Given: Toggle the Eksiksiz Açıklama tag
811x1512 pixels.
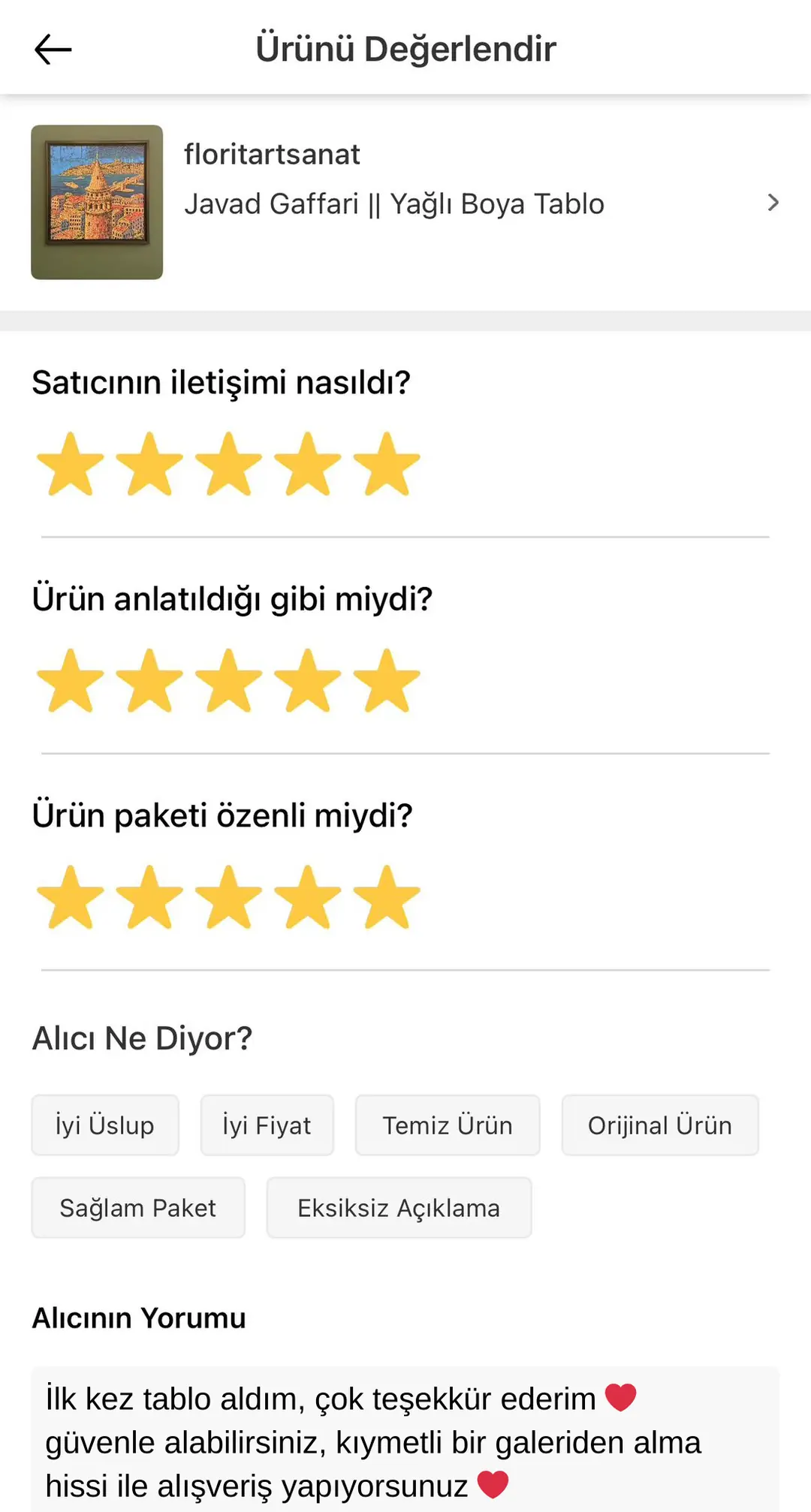Looking at the screenshot, I should [399, 1208].
